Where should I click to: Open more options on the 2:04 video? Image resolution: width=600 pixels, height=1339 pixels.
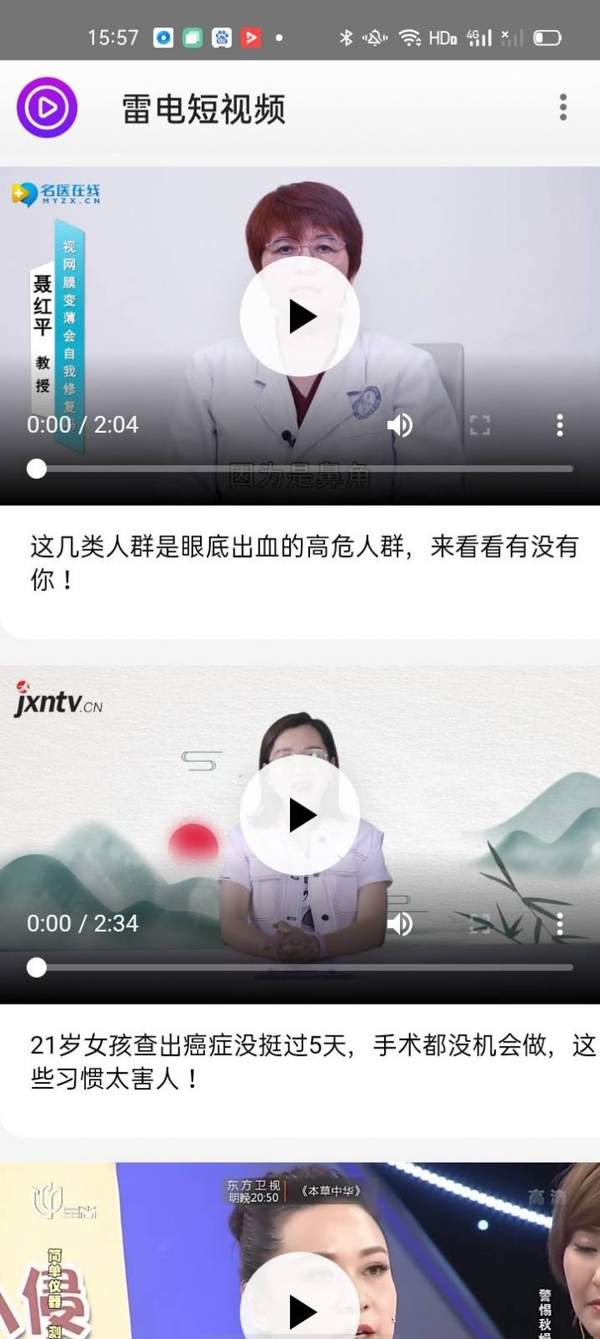click(560, 425)
